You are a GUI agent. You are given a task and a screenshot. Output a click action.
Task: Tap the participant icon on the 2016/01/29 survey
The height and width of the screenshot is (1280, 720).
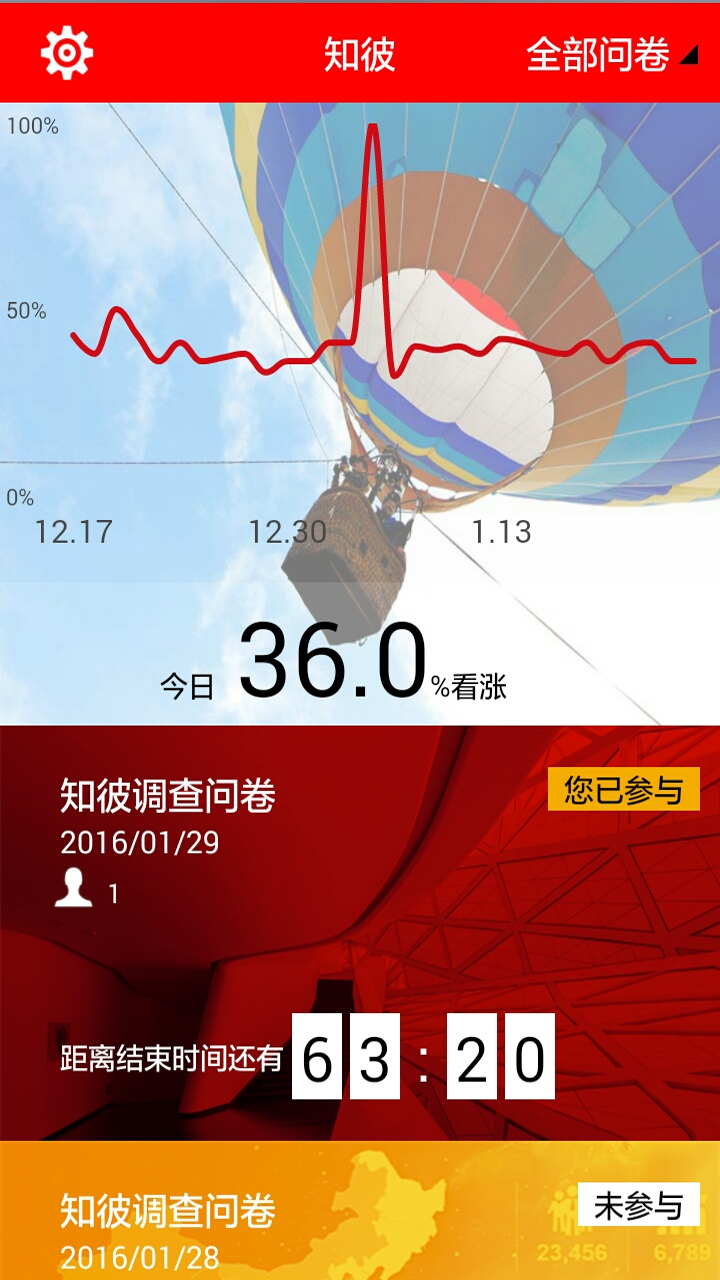click(75, 890)
